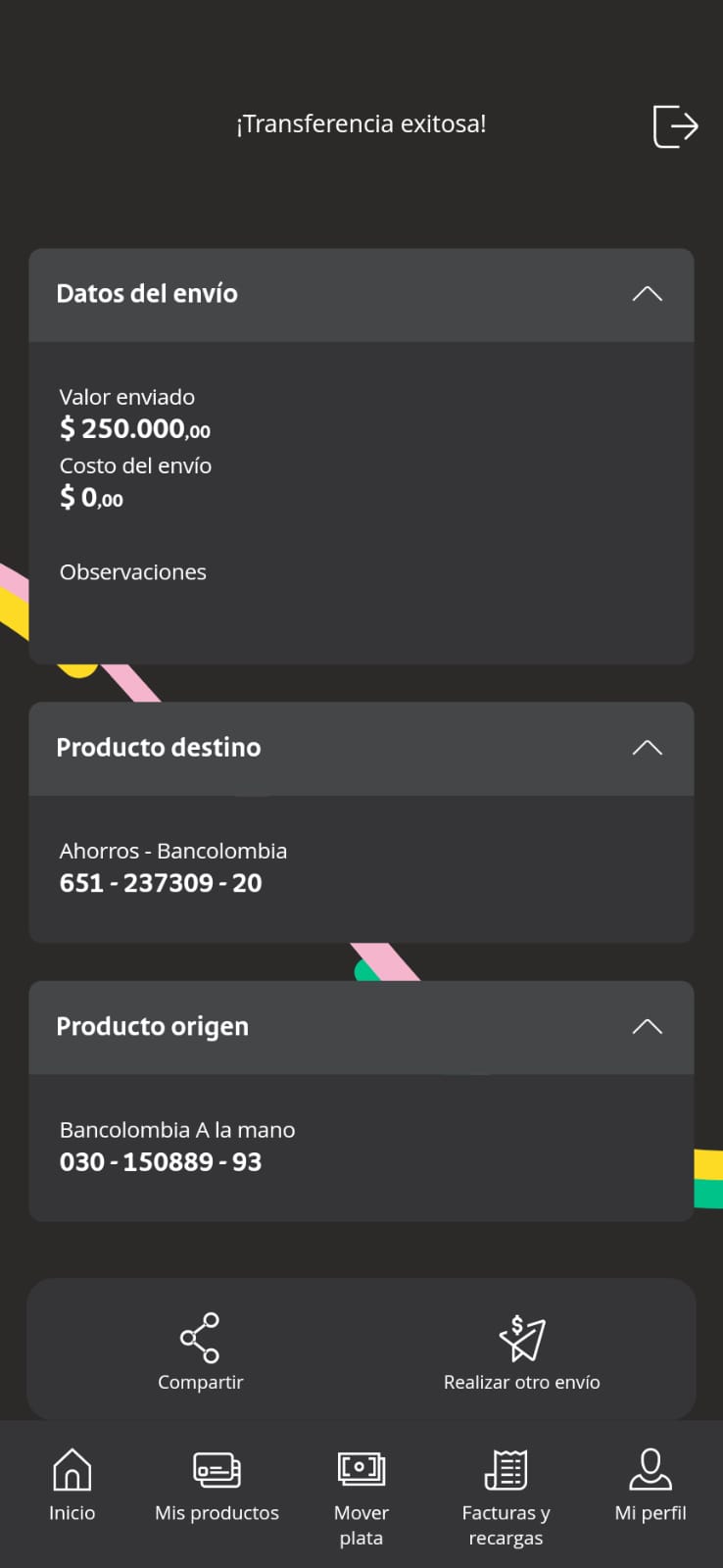The height and width of the screenshot is (1568, 723).
Task: Collapse the Datos del envío section
Action: [x=647, y=294]
